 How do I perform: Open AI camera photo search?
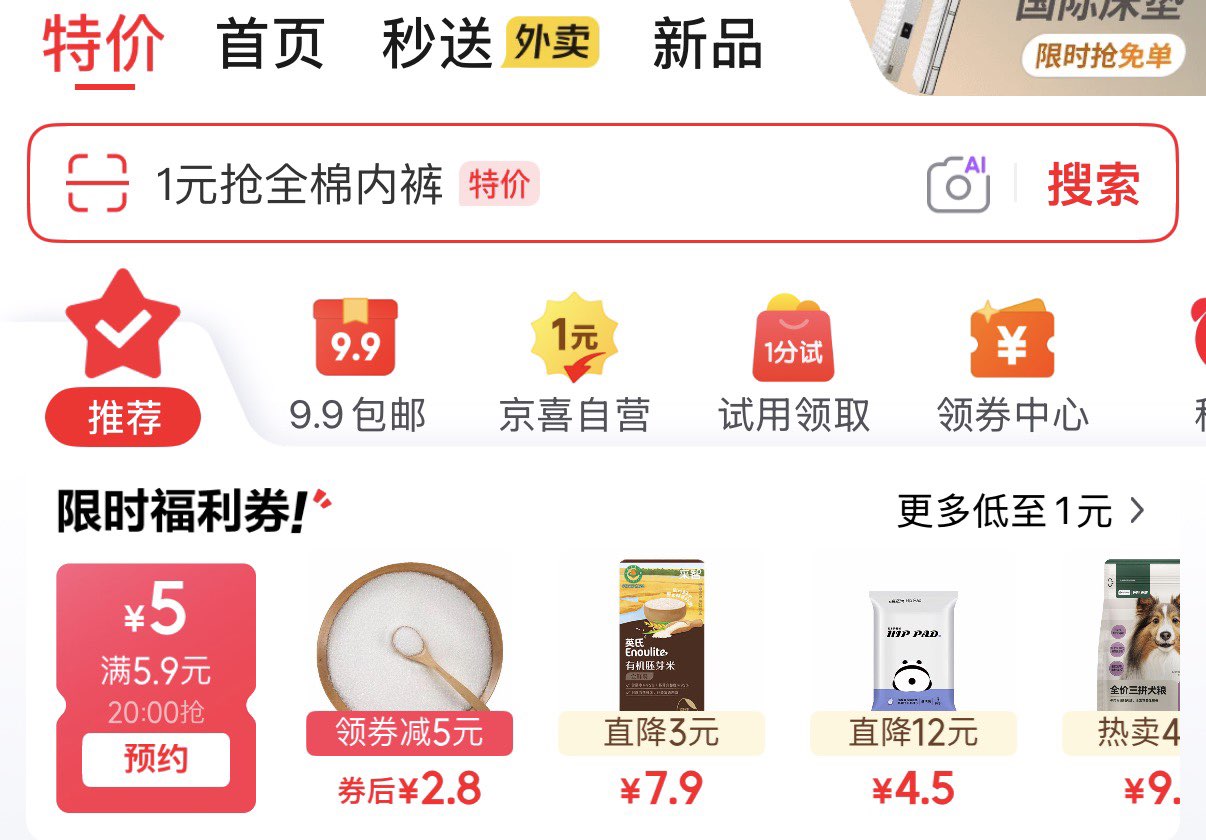coord(958,184)
